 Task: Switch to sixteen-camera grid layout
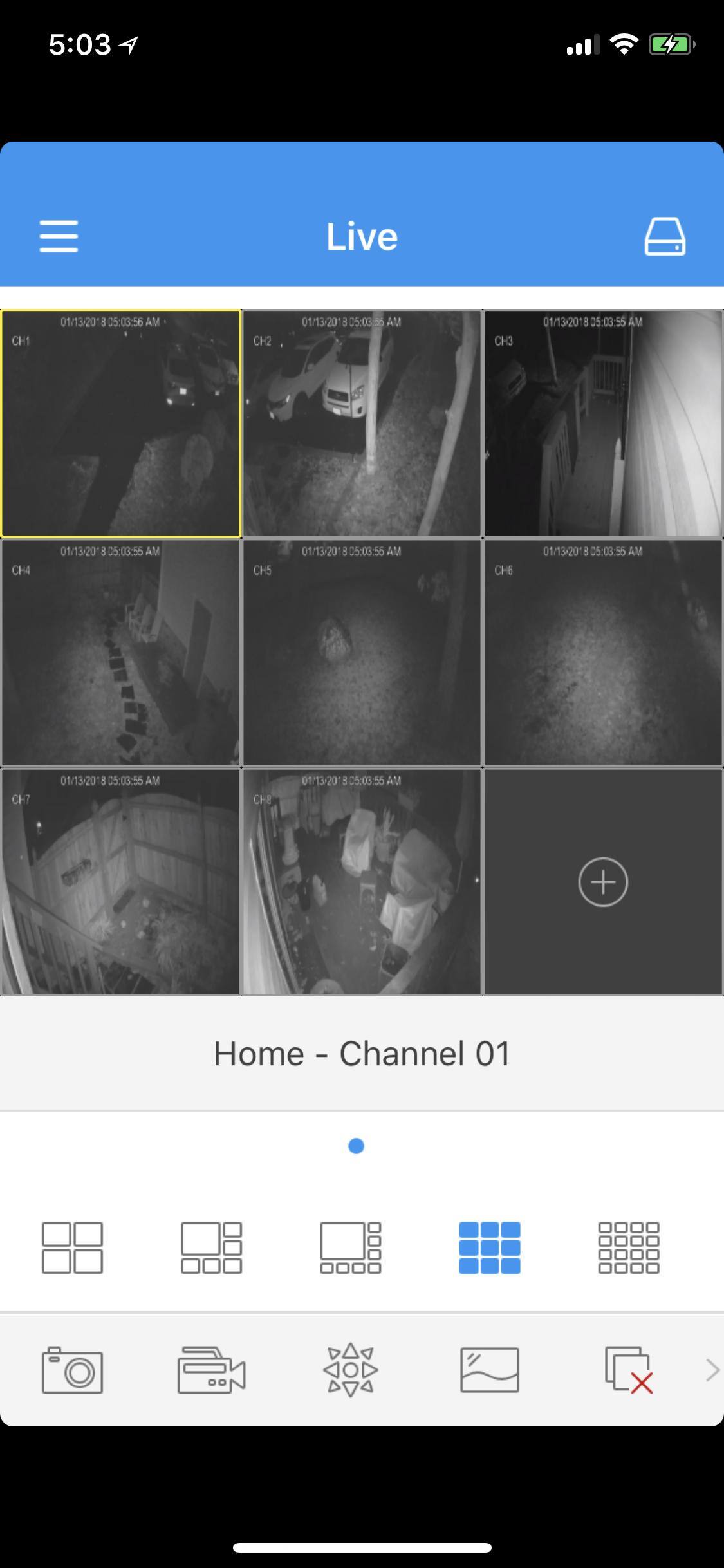629,1247
